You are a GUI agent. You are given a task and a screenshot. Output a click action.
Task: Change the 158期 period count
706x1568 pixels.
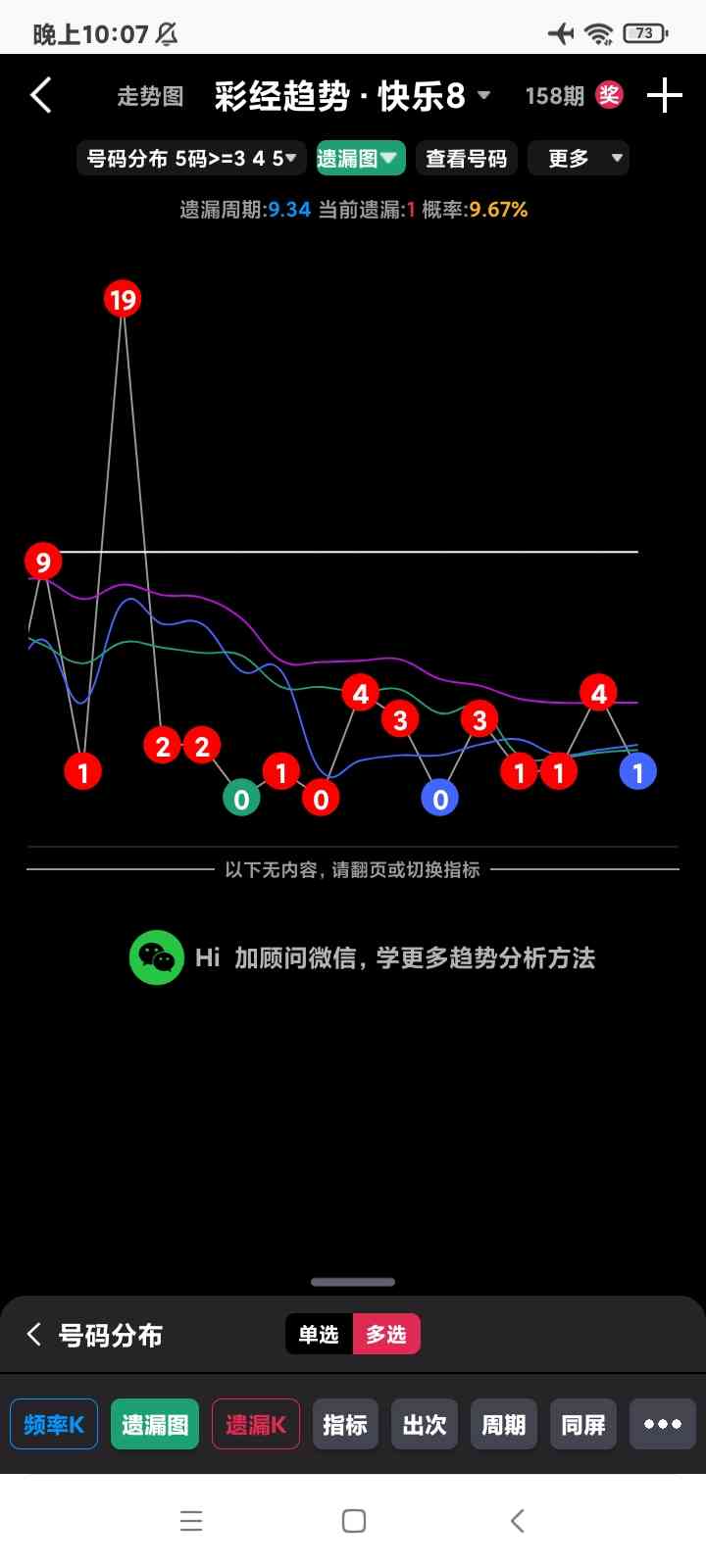[x=554, y=96]
